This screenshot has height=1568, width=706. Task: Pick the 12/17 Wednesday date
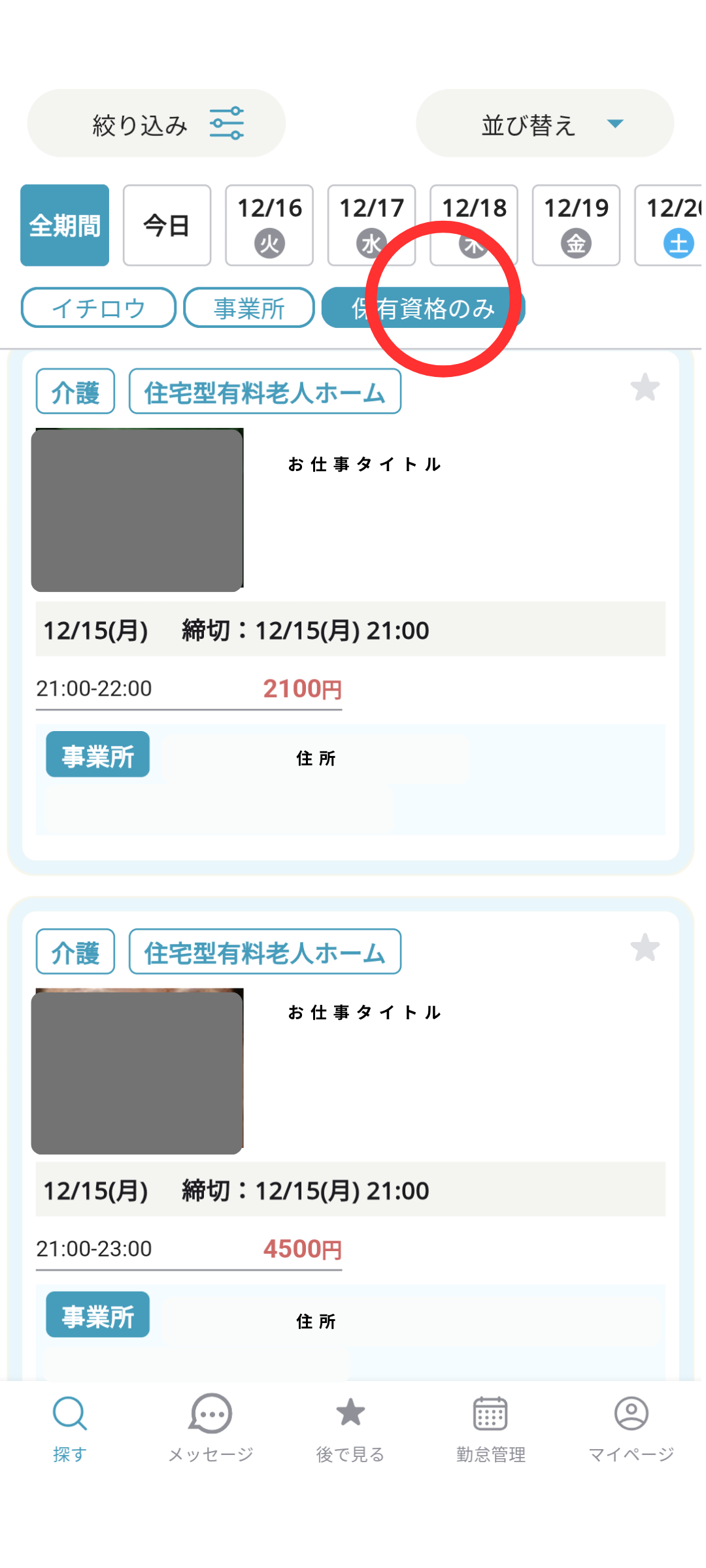click(371, 225)
